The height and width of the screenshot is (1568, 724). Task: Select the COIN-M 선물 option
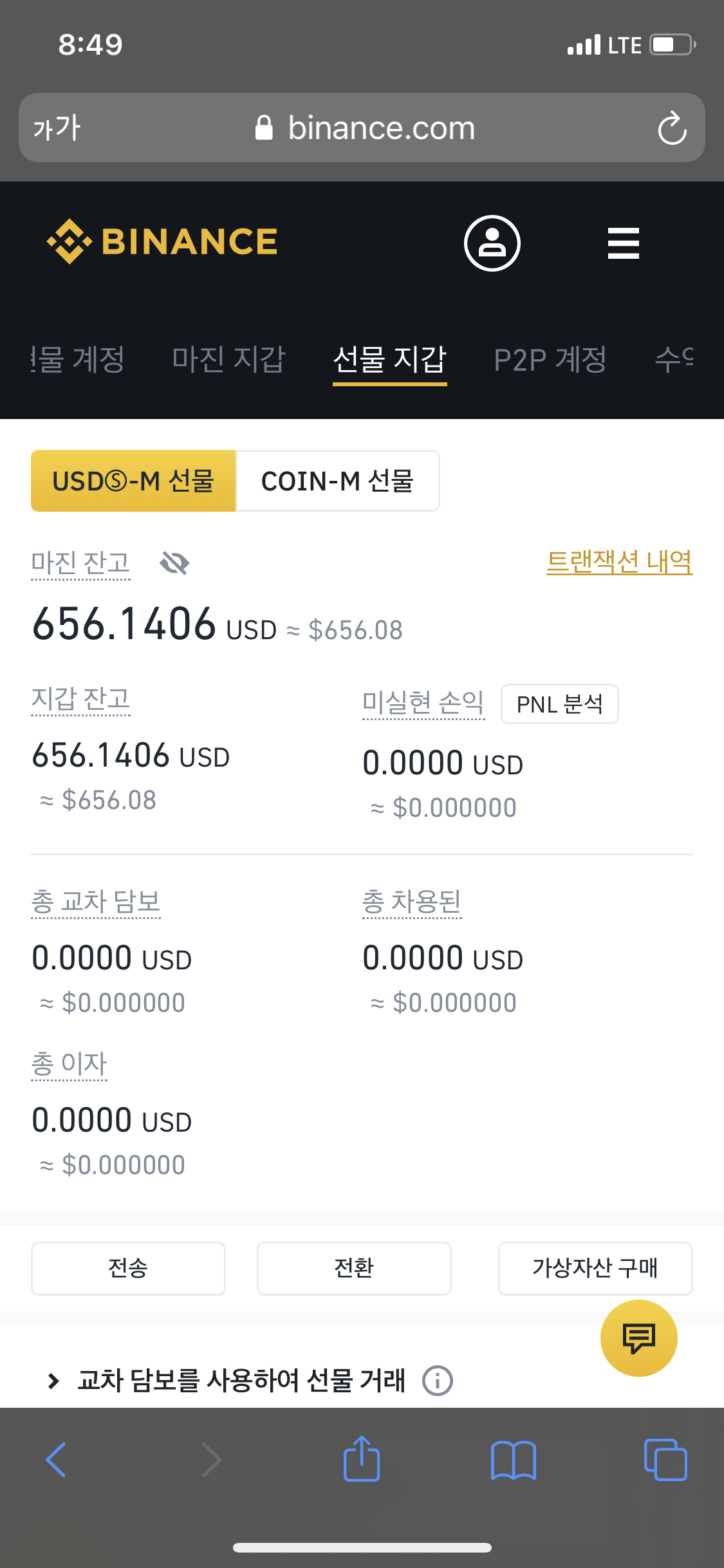click(339, 480)
